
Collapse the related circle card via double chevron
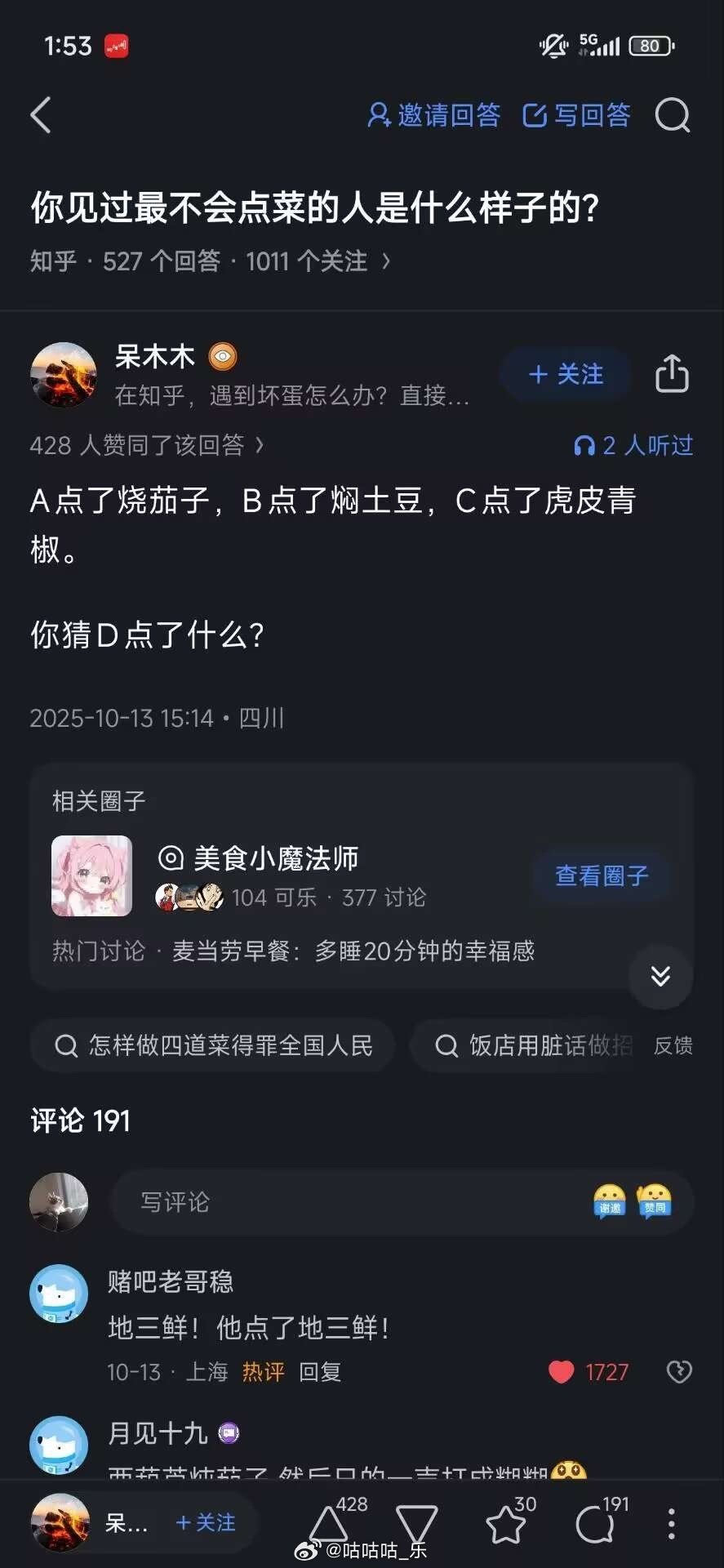click(x=660, y=977)
